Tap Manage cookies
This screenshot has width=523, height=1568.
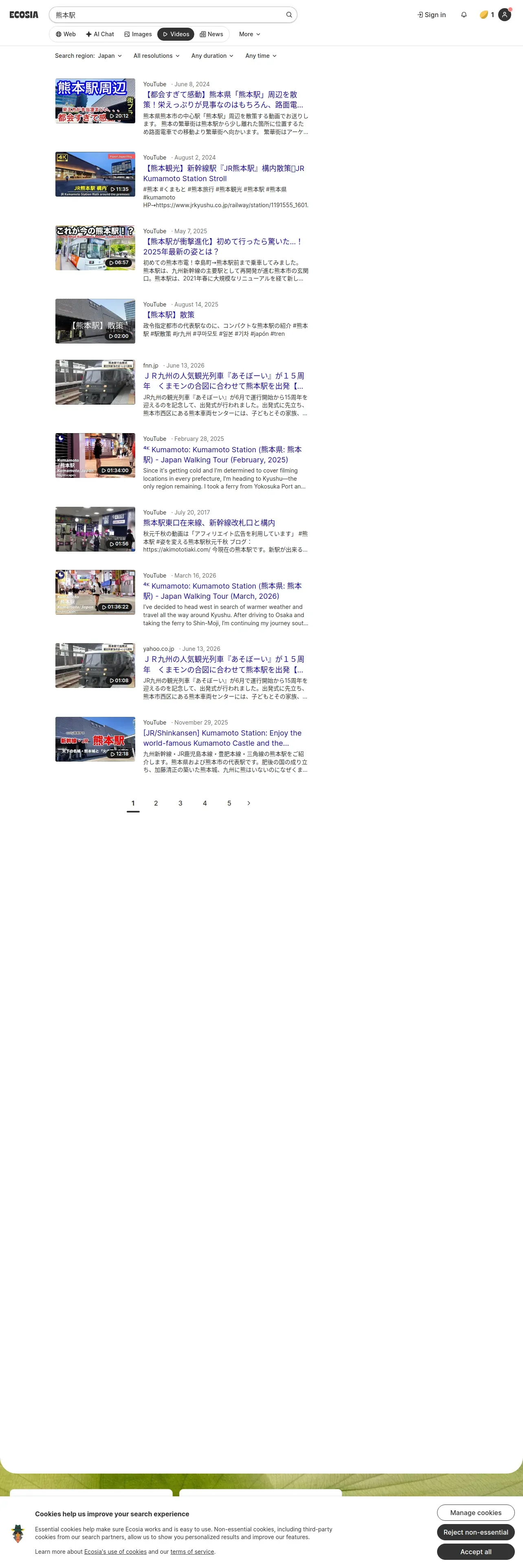pos(475,1513)
